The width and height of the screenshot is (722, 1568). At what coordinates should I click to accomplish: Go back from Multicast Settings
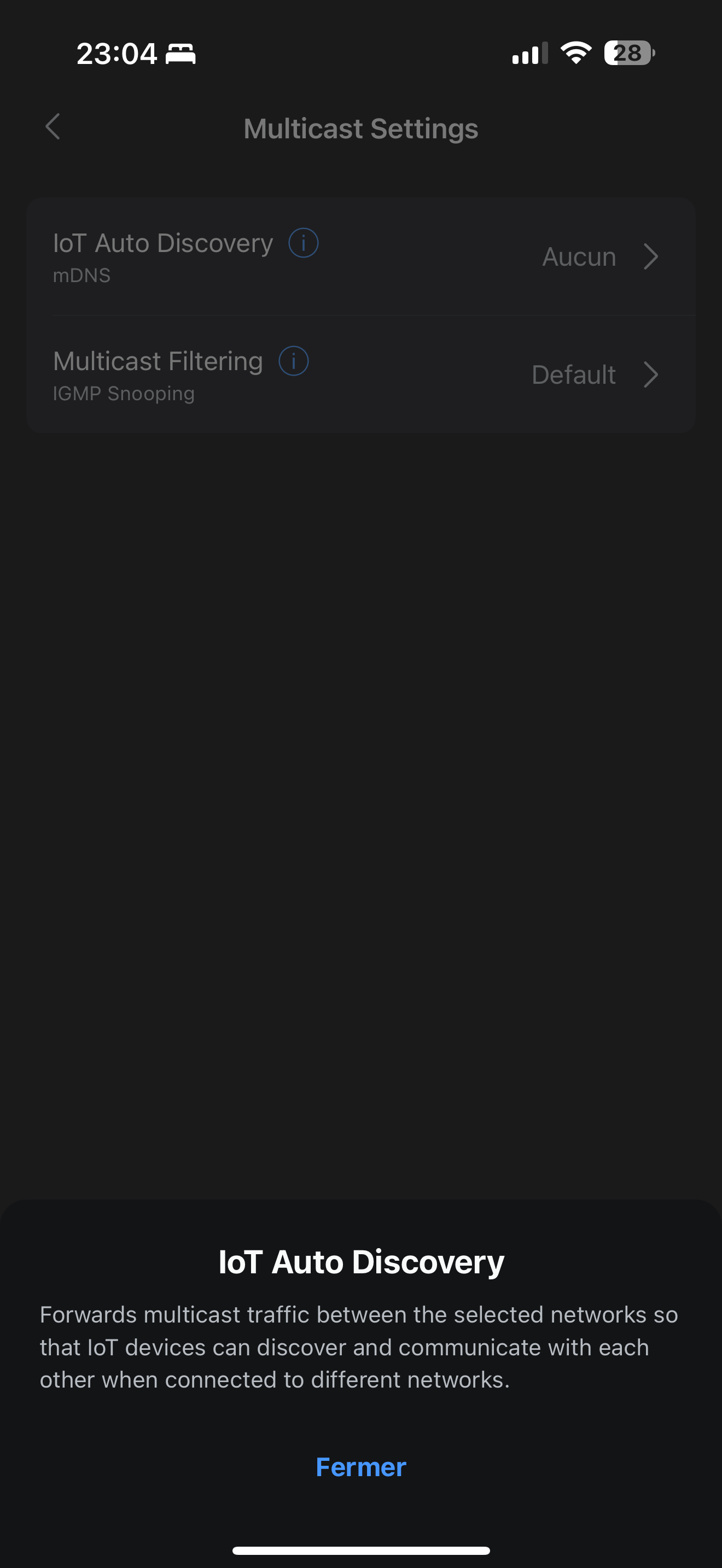pyautogui.click(x=53, y=127)
